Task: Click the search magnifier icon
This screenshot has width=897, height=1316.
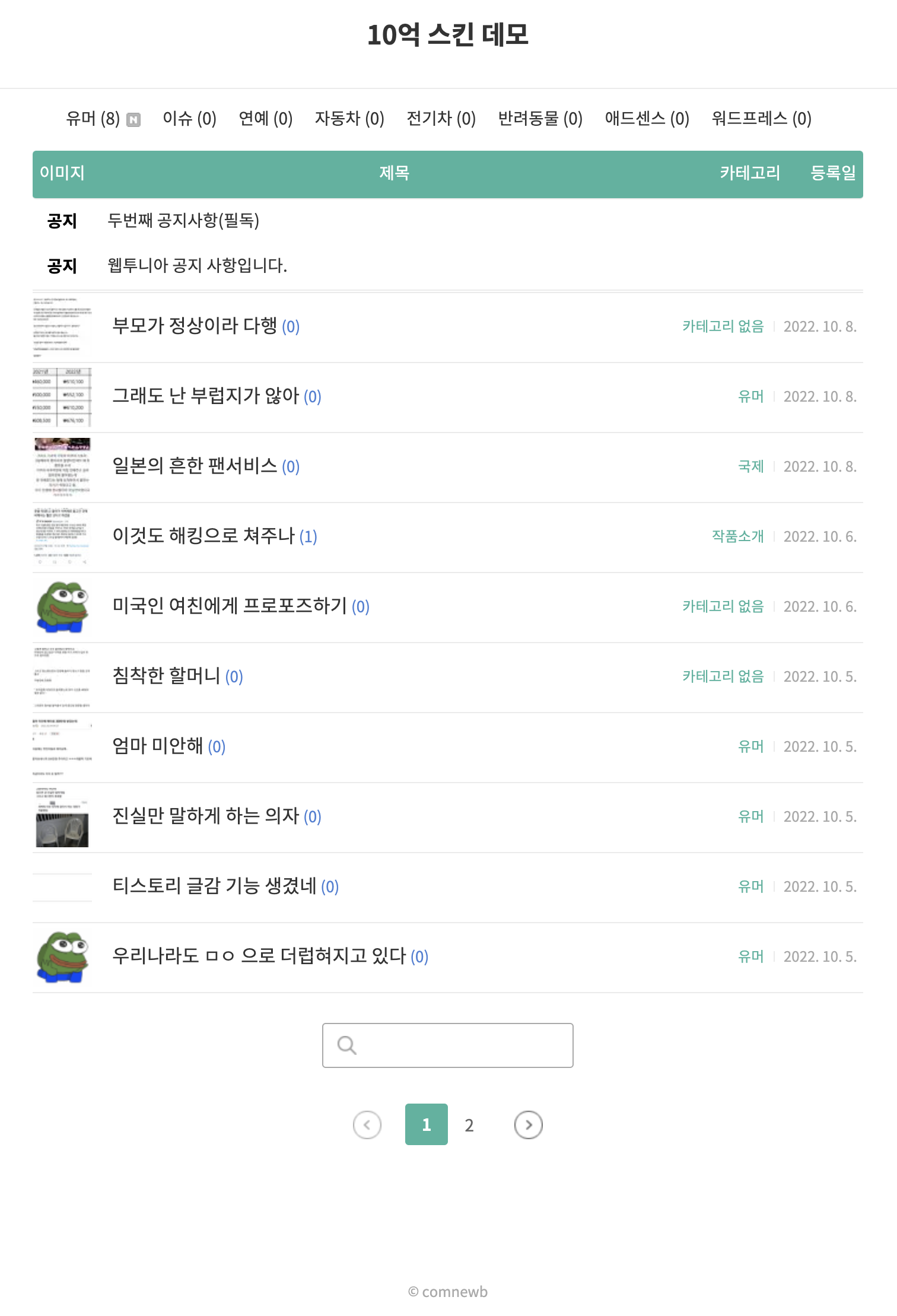Action: (x=348, y=1044)
